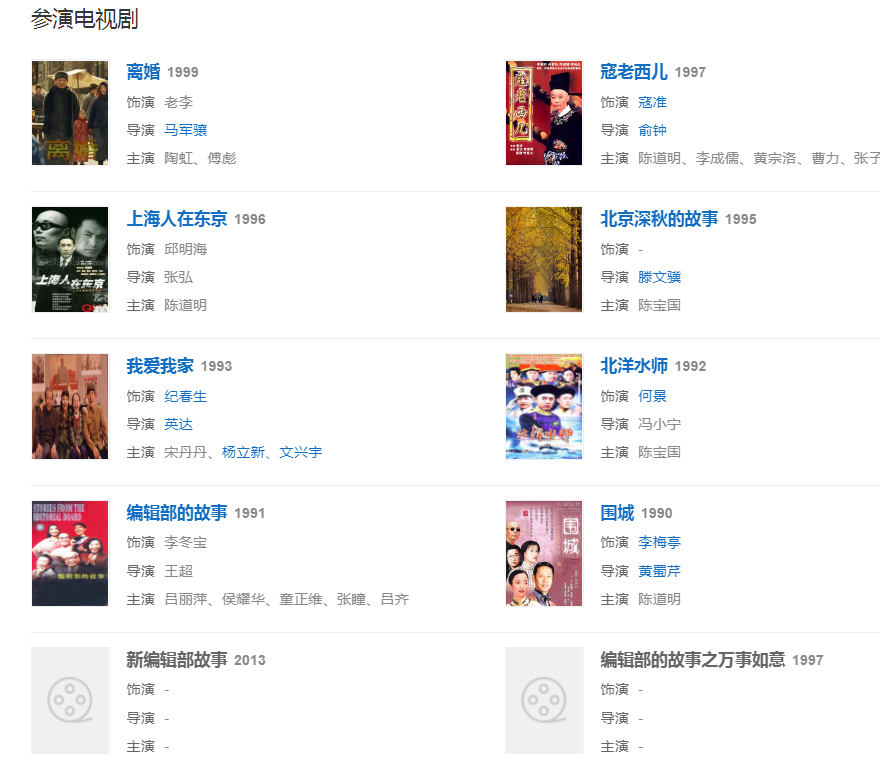880x776 pixels.
Task: Open the 离婚 TV series title link
Action: tap(143, 72)
